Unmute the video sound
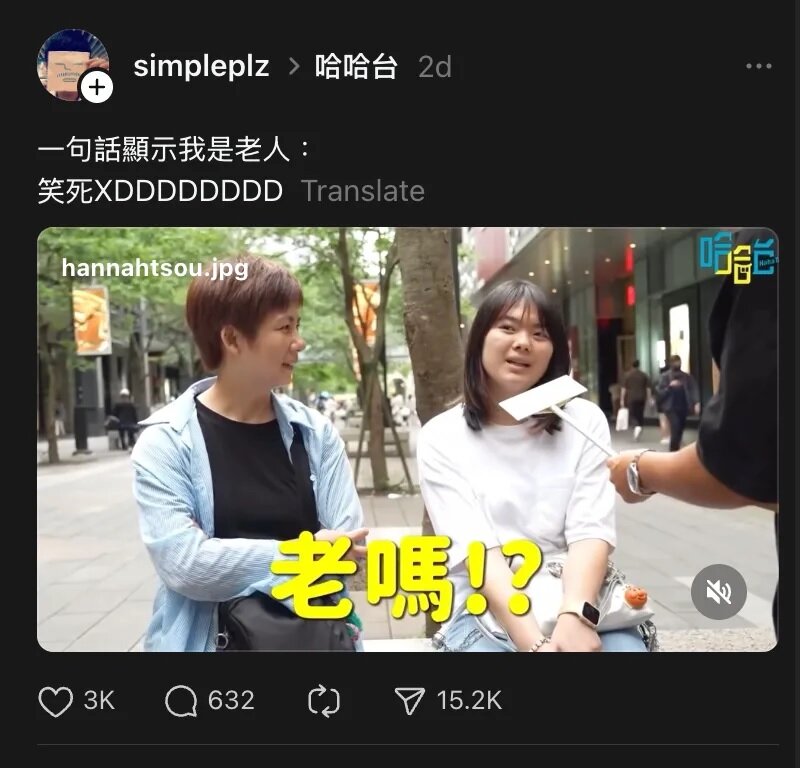Image resolution: width=800 pixels, height=768 pixels. tap(718, 592)
